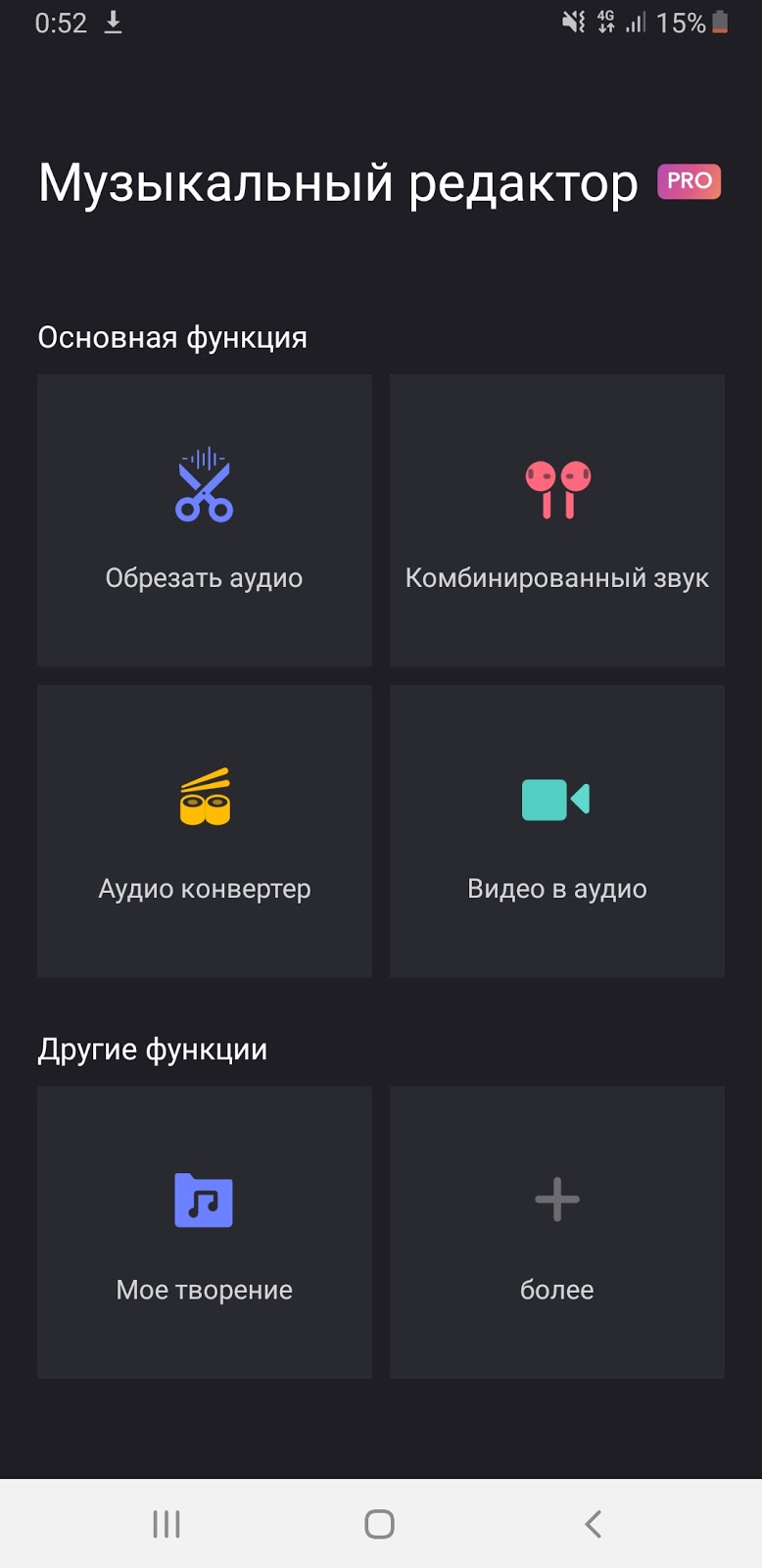
Task: Select the Комбинированный звук card
Action: click(556, 520)
